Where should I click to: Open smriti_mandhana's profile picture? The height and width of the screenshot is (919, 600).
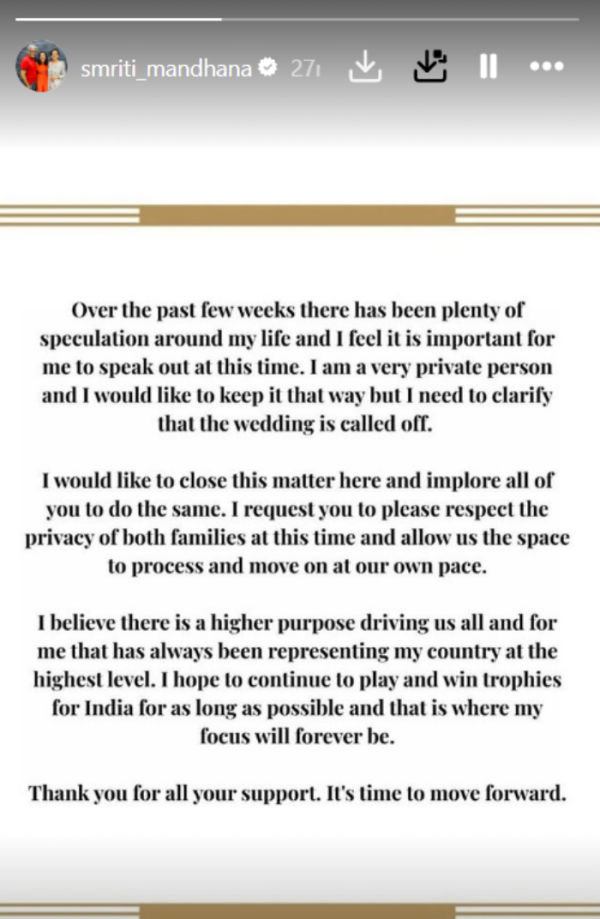point(41,67)
